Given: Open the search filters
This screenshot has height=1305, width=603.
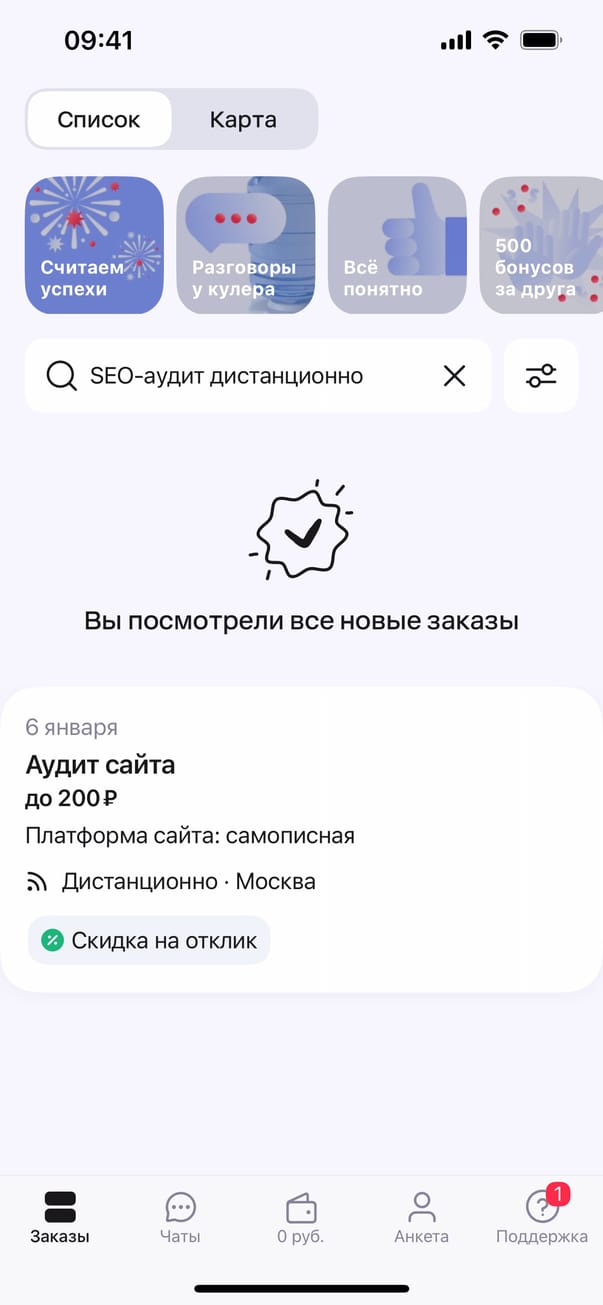Looking at the screenshot, I should click(x=541, y=376).
